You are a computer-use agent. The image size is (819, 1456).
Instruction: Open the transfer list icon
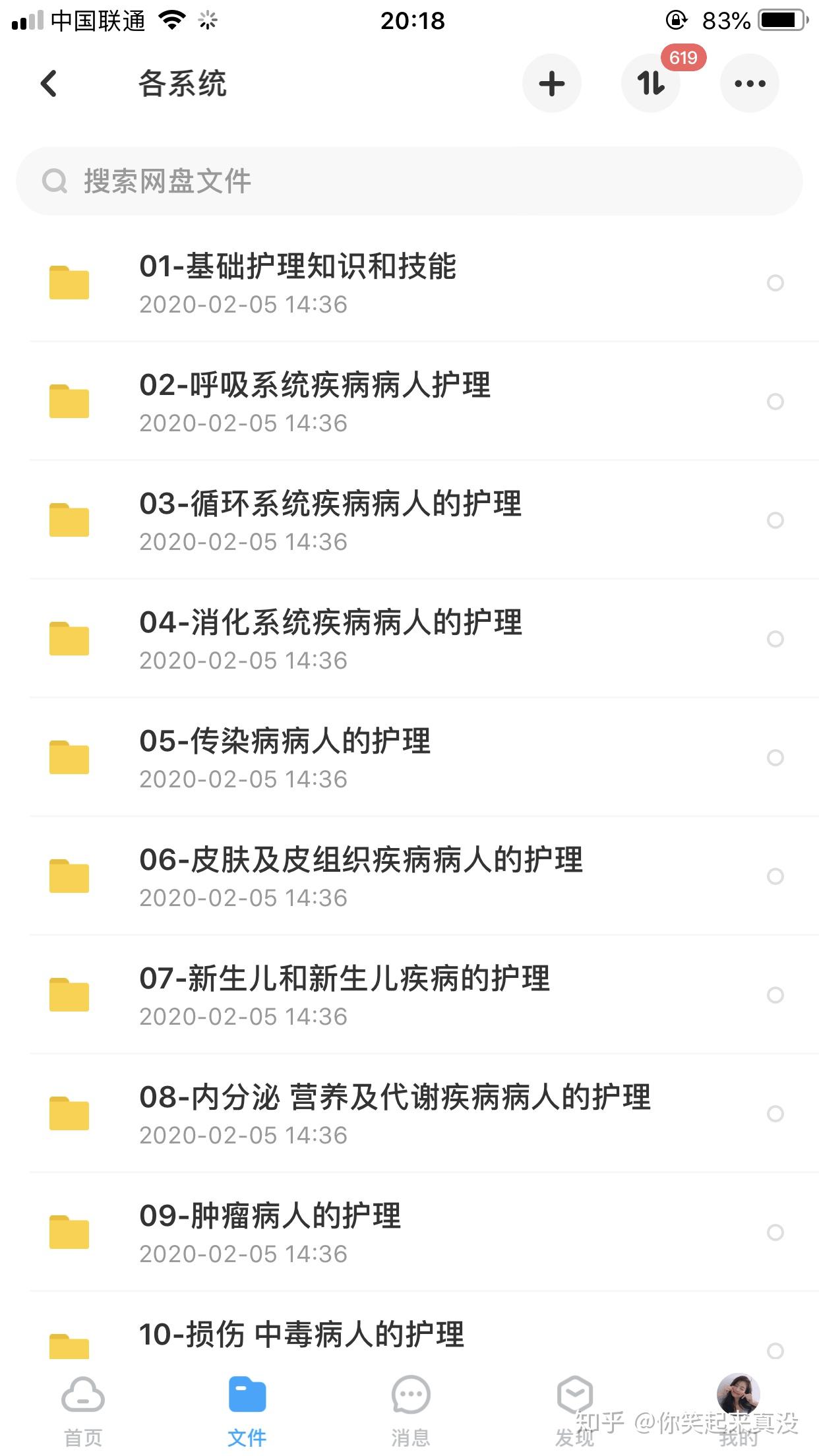(651, 84)
